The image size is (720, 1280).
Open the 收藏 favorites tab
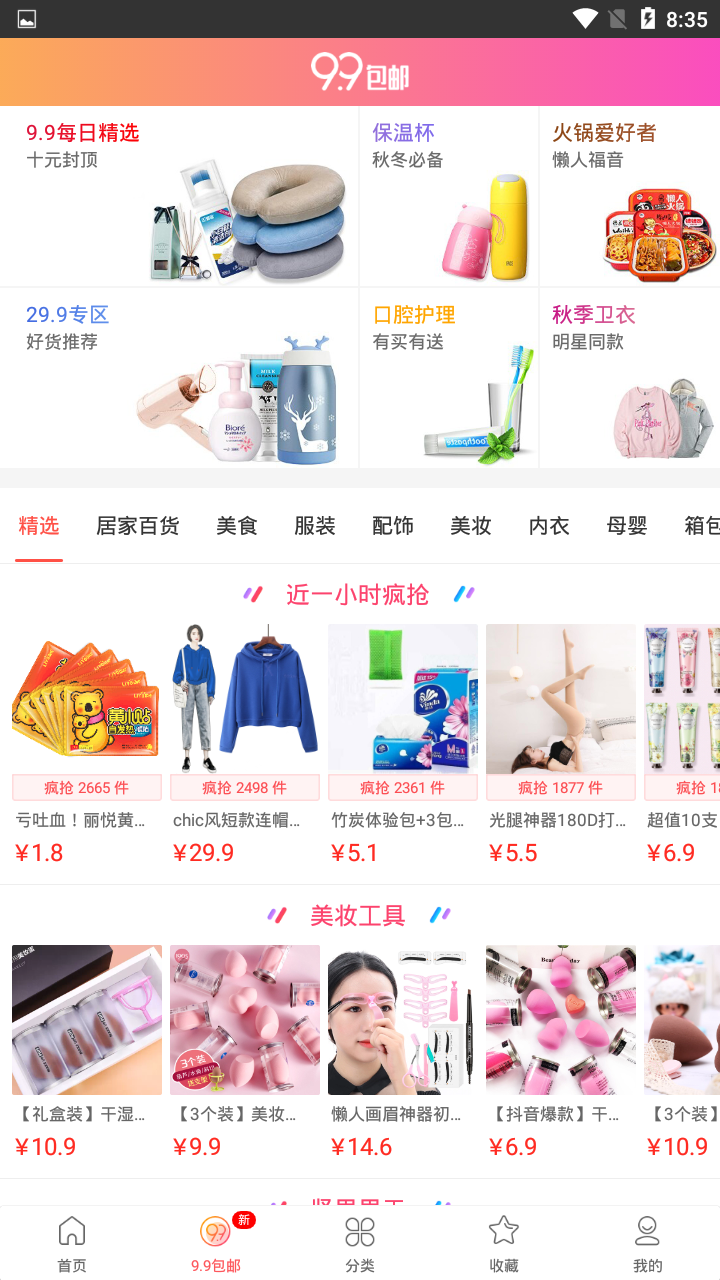point(504,1243)
